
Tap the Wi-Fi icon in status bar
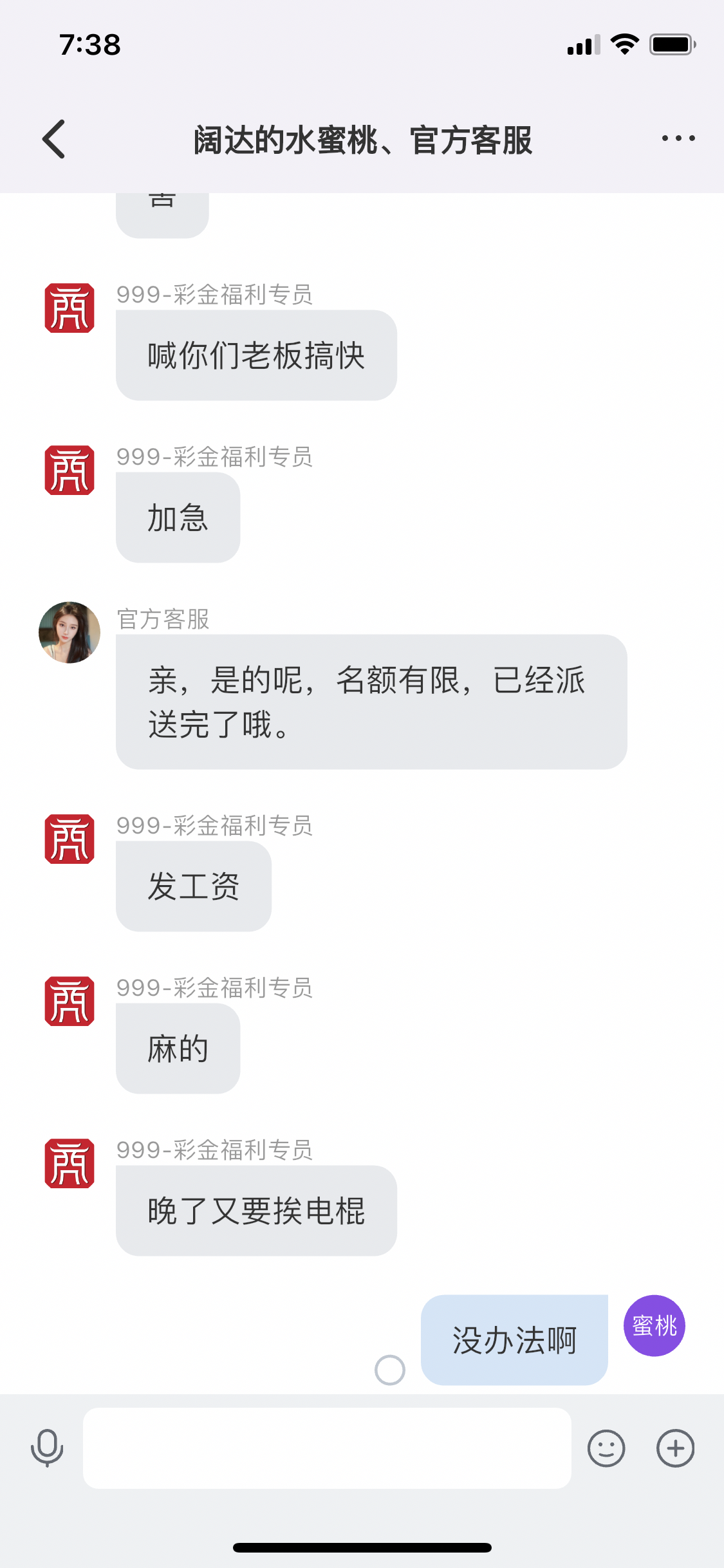point(622,44)
